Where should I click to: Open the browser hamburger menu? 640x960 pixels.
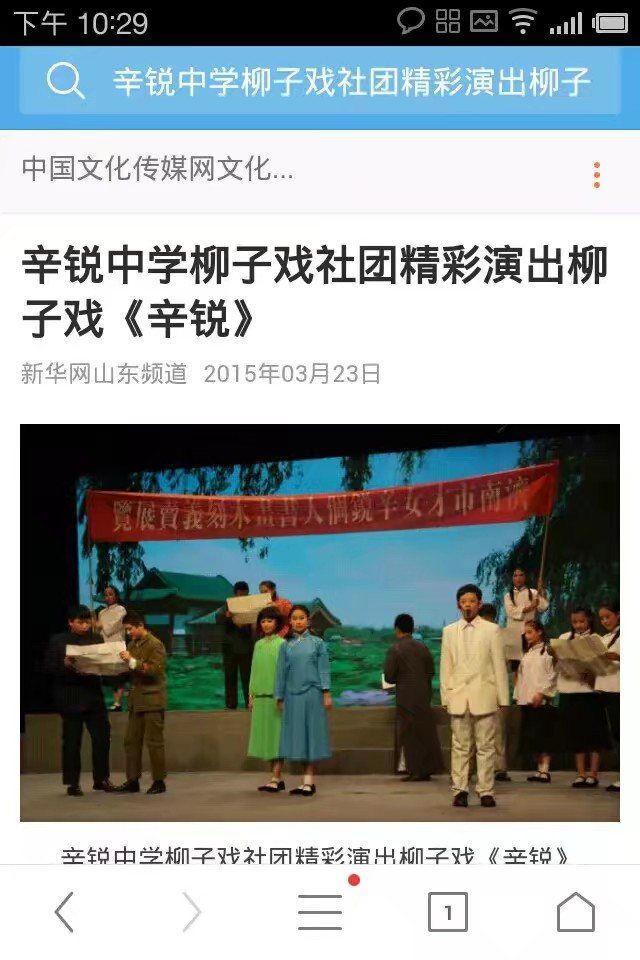point(320,912)
